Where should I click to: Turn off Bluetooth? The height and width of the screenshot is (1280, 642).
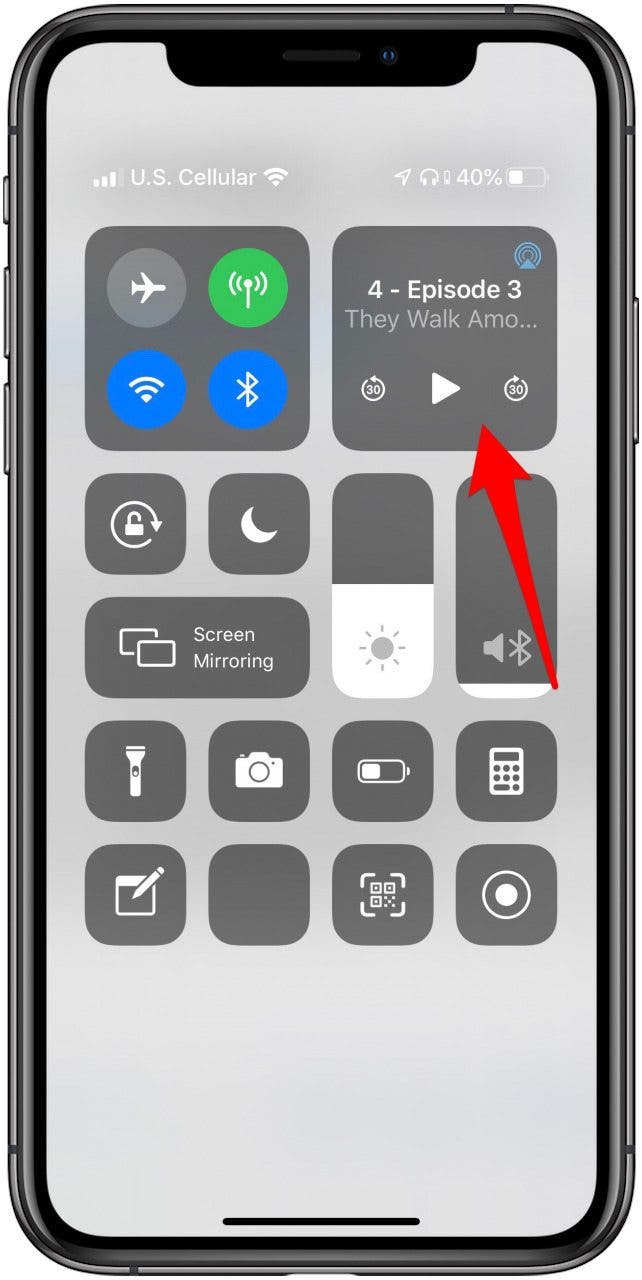pos(248,390)
